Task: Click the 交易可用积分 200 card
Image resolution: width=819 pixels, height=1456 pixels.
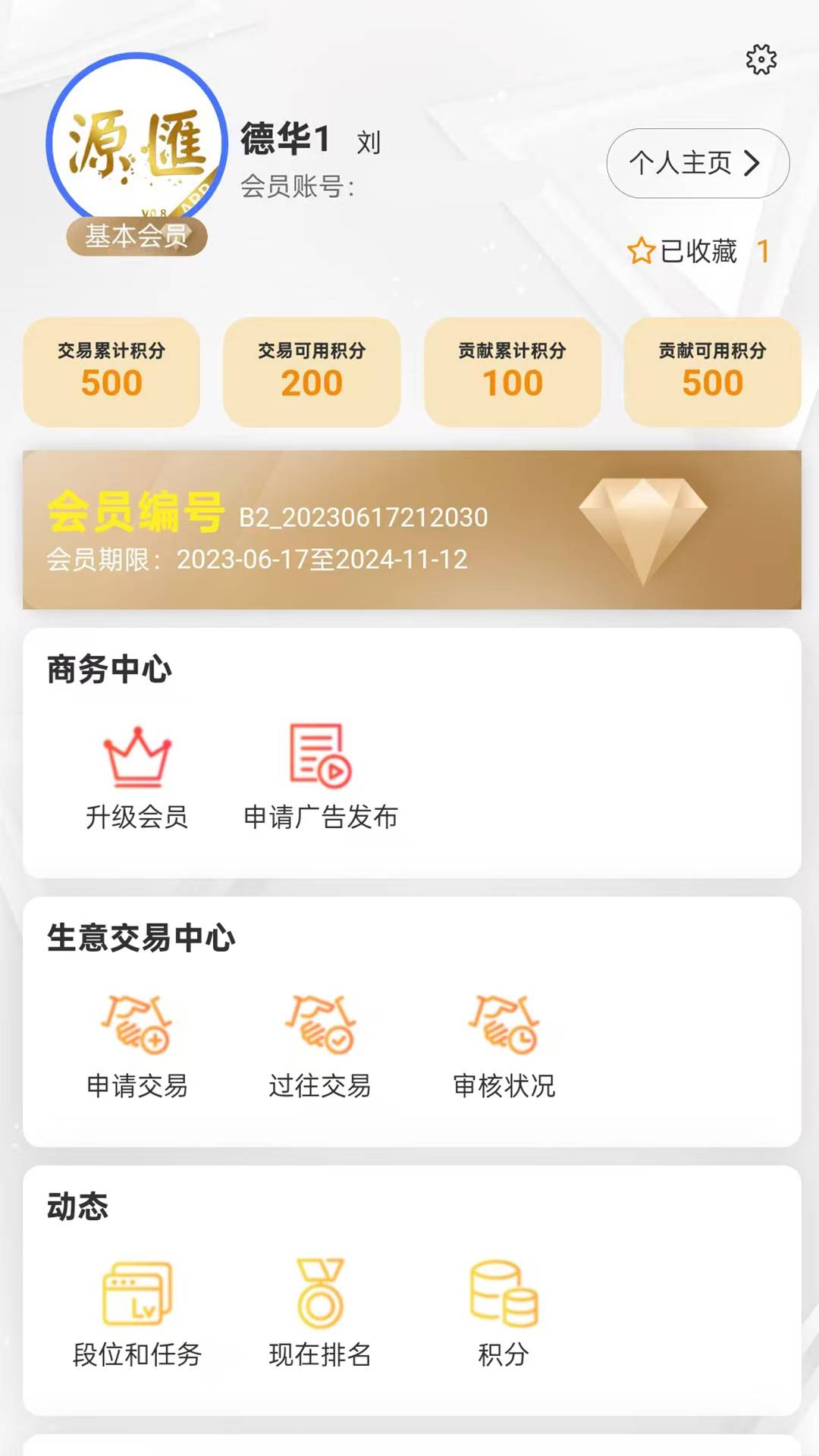Action: pos(312,372)
